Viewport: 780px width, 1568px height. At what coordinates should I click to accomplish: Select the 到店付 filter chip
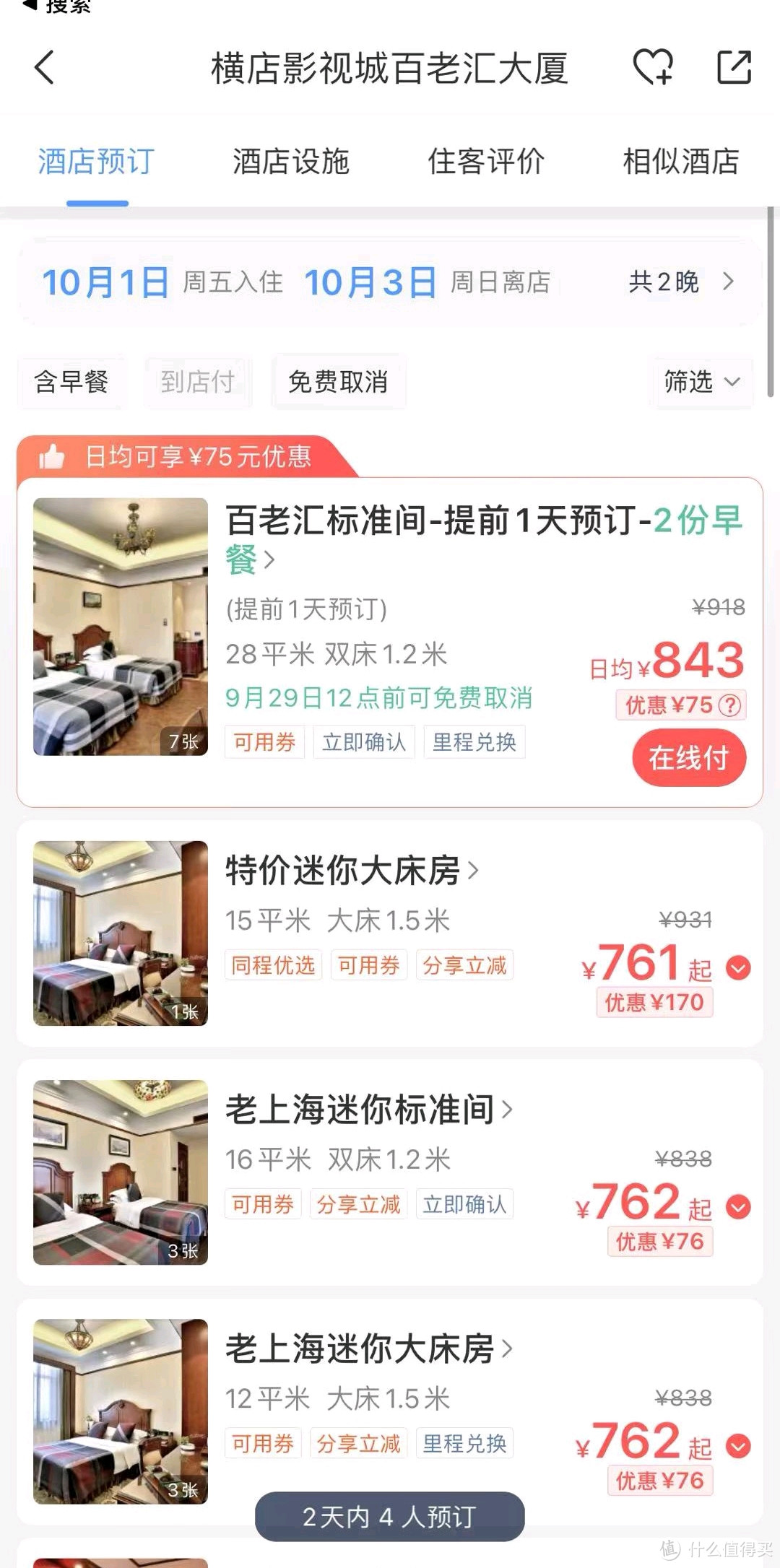click(197, 383)
